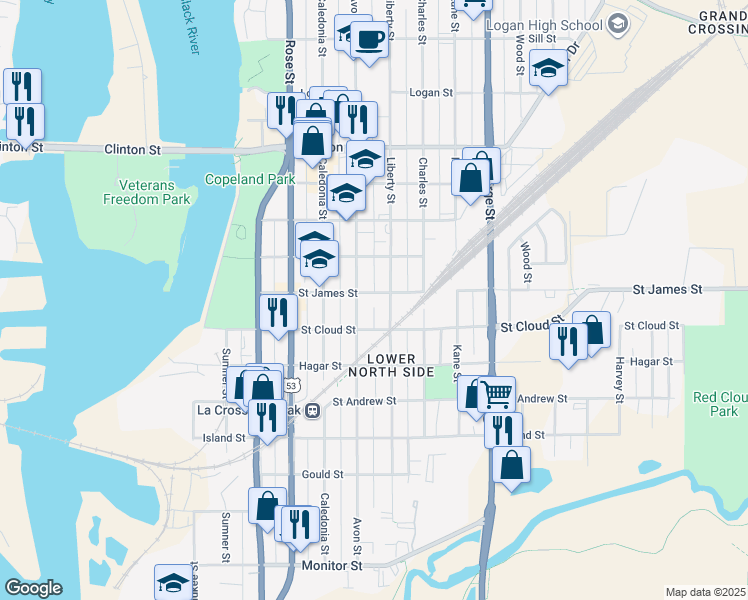The width and height of the screenshot is (748, 600).
Task: Open the Logan High School place icon
Action: click(618, 25)
